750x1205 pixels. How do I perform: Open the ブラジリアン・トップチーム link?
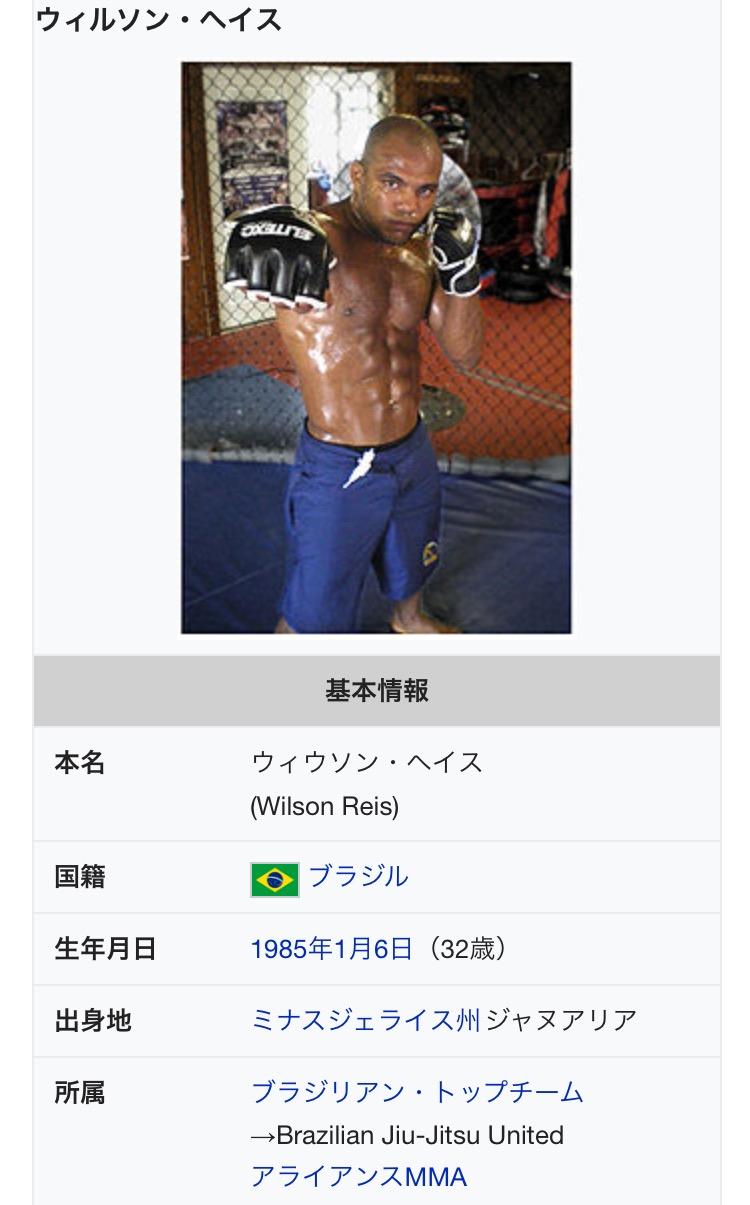[x=417, y=1092]
